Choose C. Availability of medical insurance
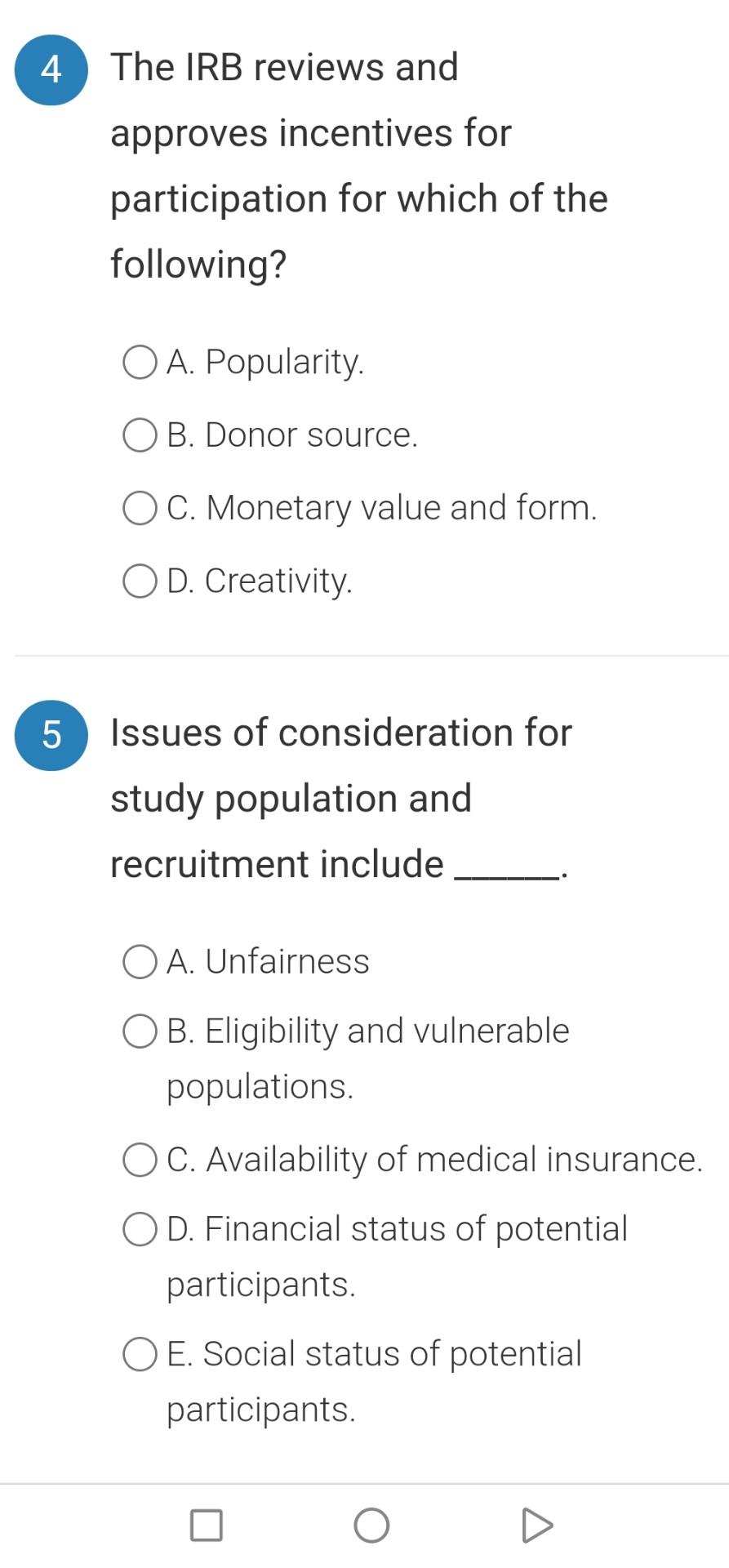 coord(140,1159)
